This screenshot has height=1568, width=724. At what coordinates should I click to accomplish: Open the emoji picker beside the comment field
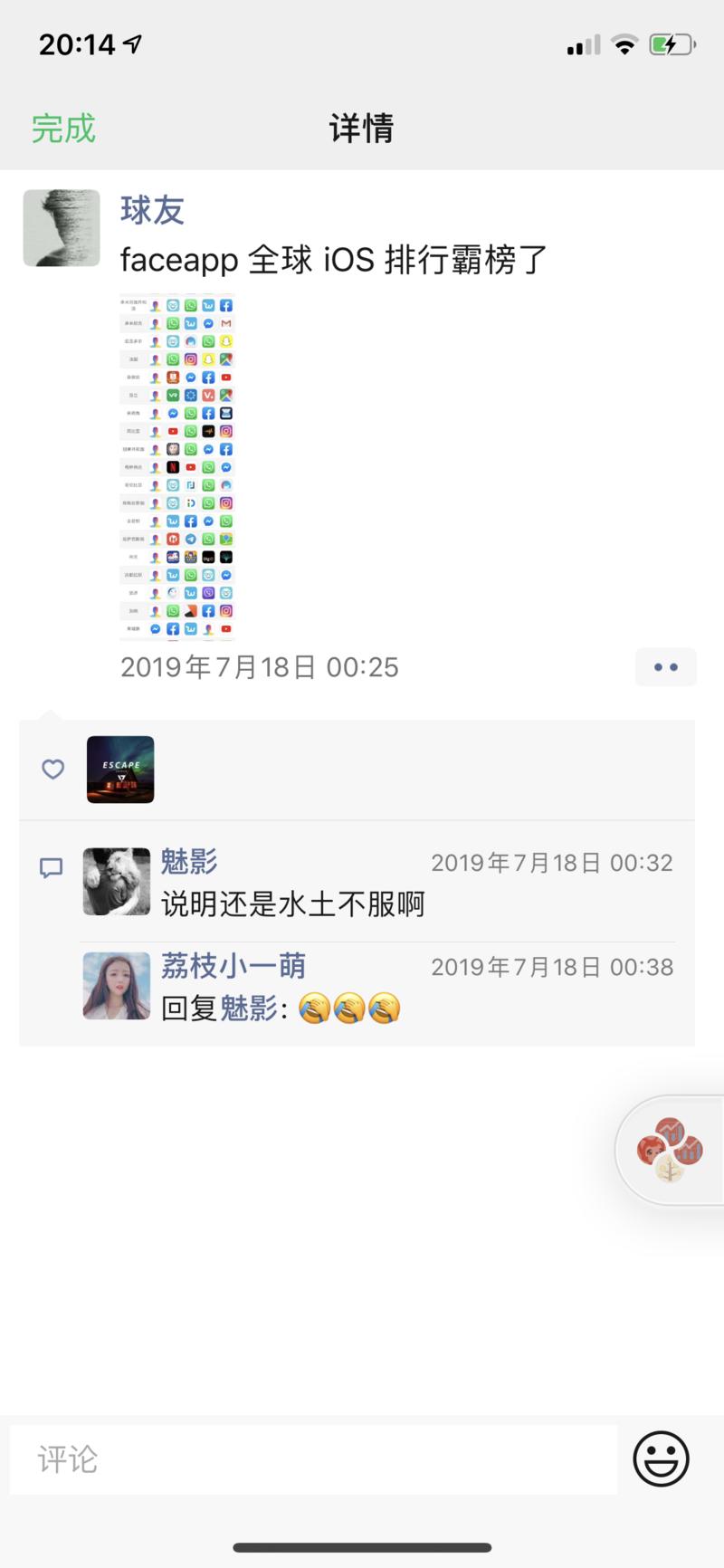click(x=660, y=1458)
